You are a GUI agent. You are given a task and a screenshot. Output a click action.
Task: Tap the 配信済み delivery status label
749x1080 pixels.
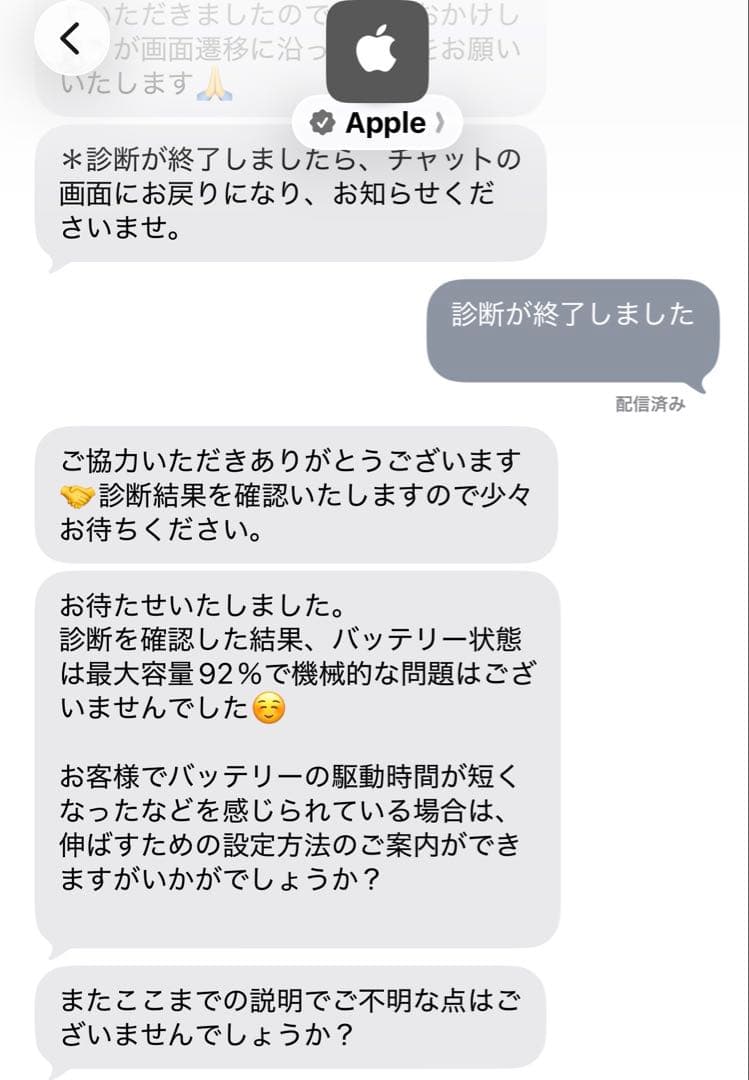648,406
